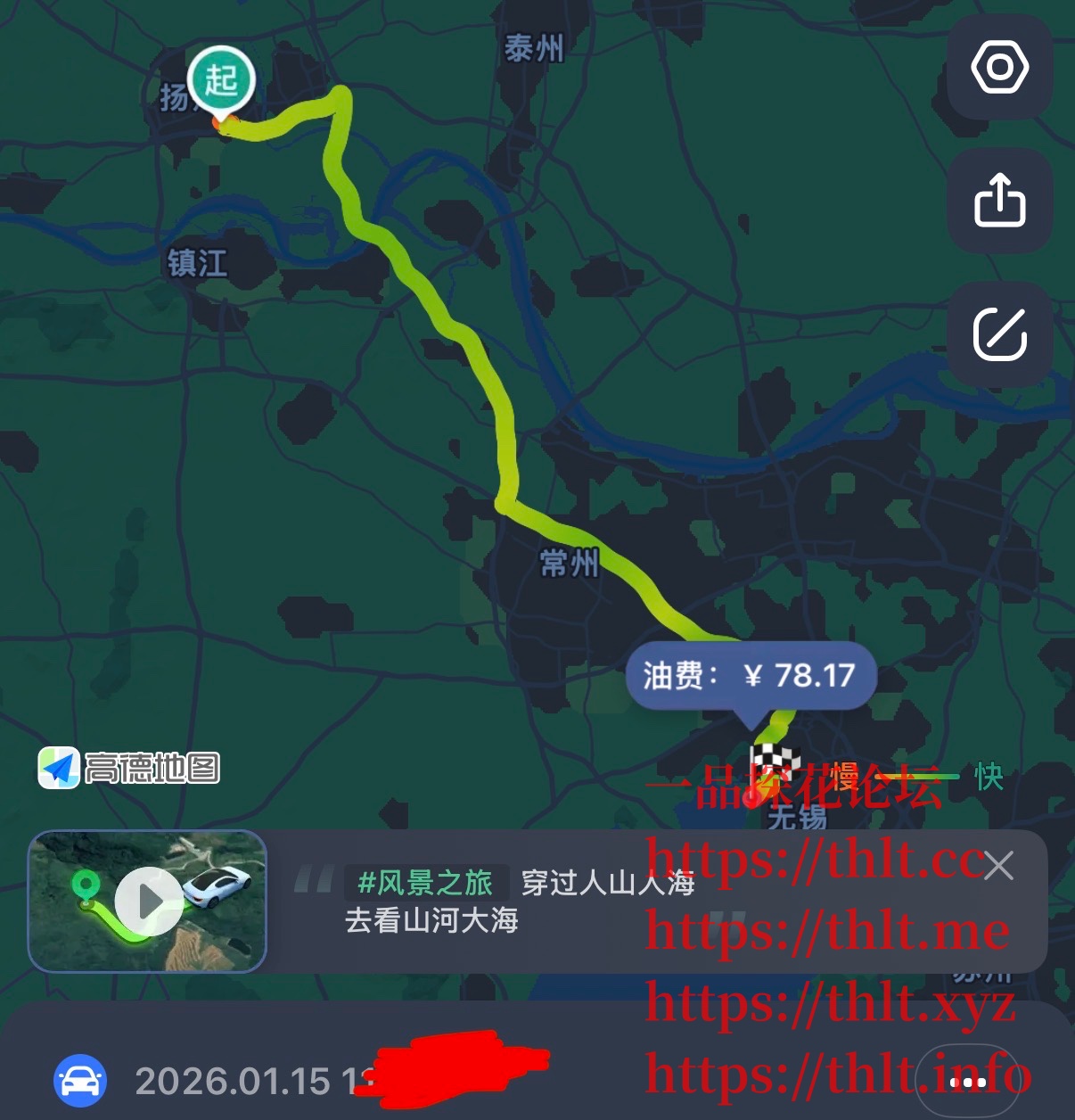Share this driving route

999,201
